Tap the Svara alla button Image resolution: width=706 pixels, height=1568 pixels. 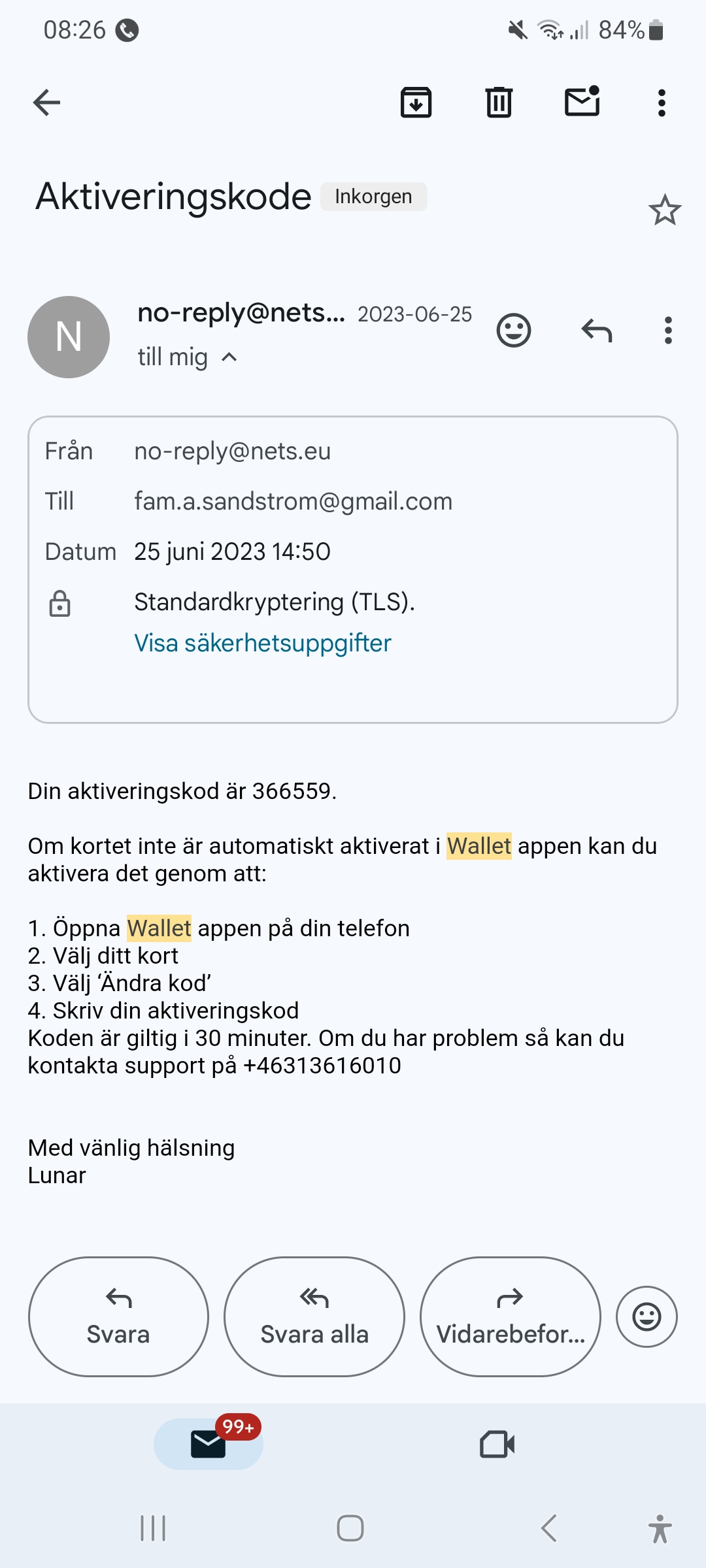pyautogui.click(x=314, y=1316)
